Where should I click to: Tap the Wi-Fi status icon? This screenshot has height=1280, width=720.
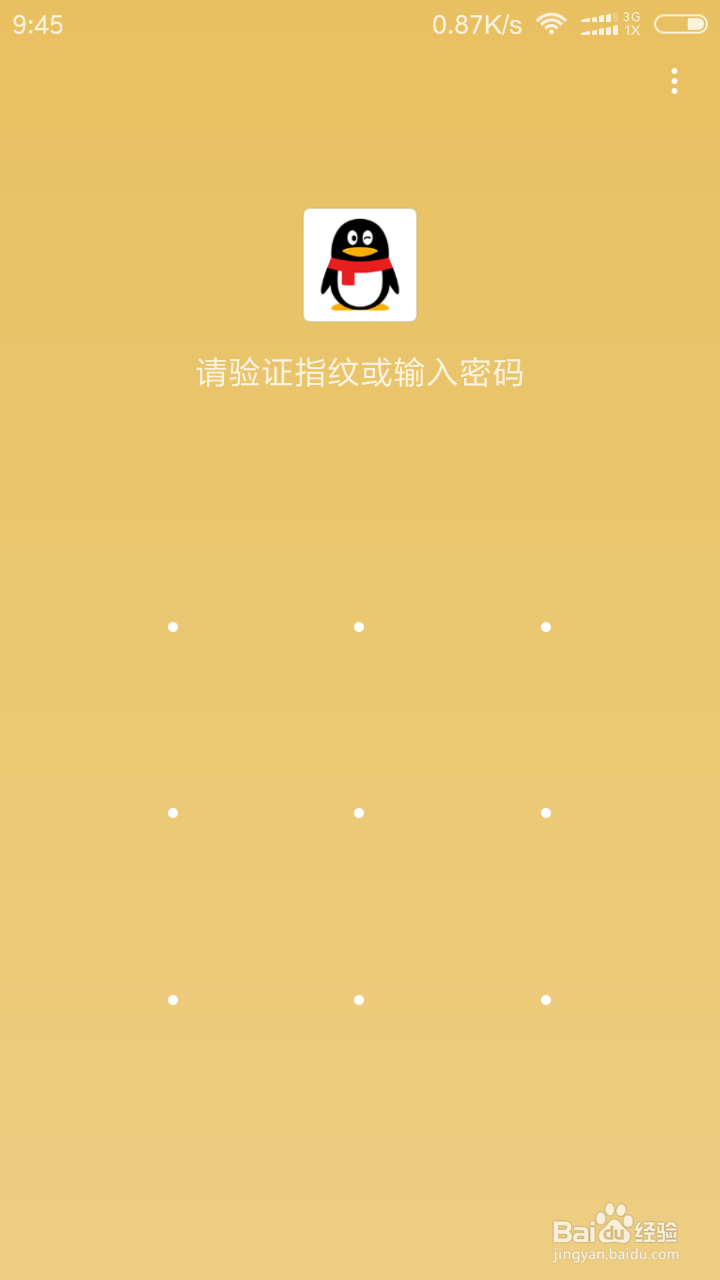(x=551, y=24)
